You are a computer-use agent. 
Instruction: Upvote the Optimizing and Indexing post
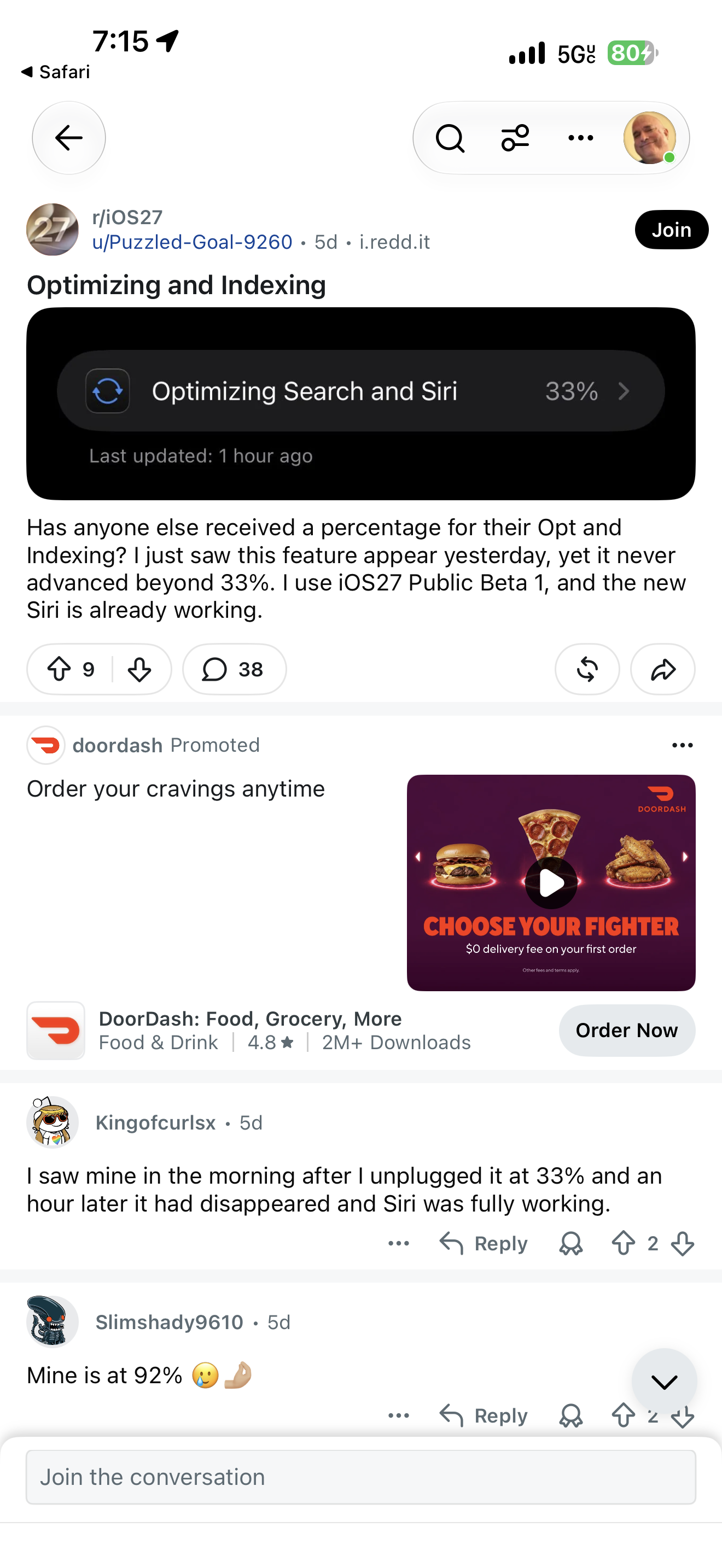[x=60, y=670]
